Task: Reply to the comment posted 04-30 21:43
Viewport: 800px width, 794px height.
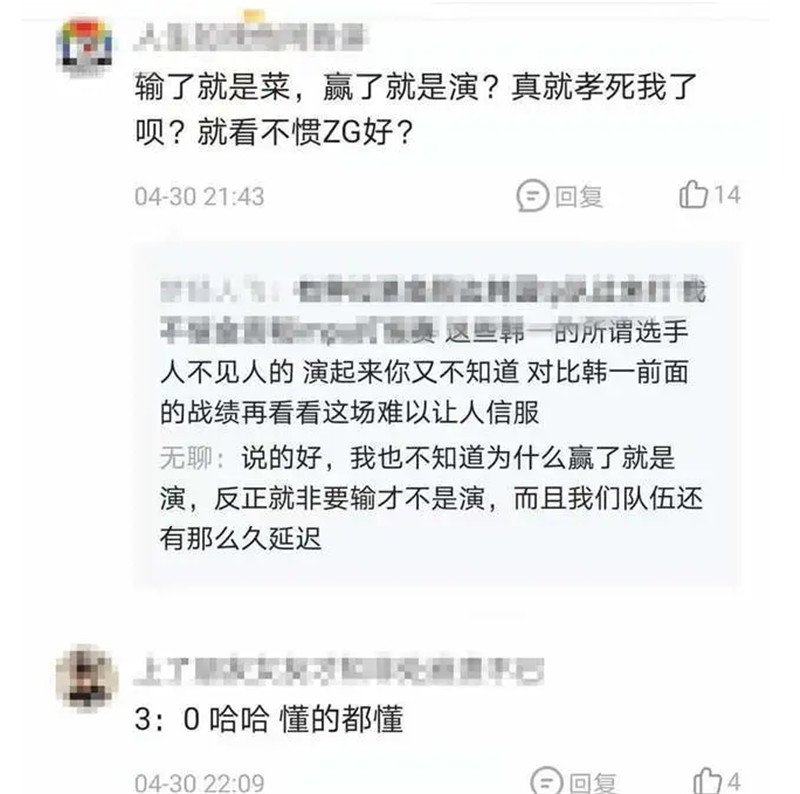Action: pyautogui.click(x=560, y=196)
